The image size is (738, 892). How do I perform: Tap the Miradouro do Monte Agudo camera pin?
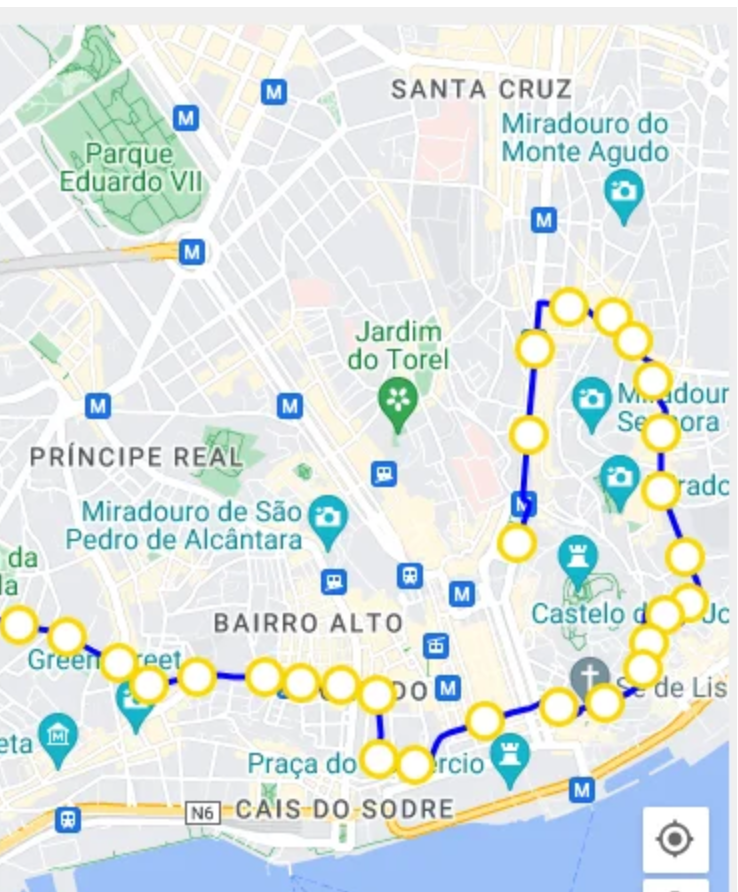(624, 187)
